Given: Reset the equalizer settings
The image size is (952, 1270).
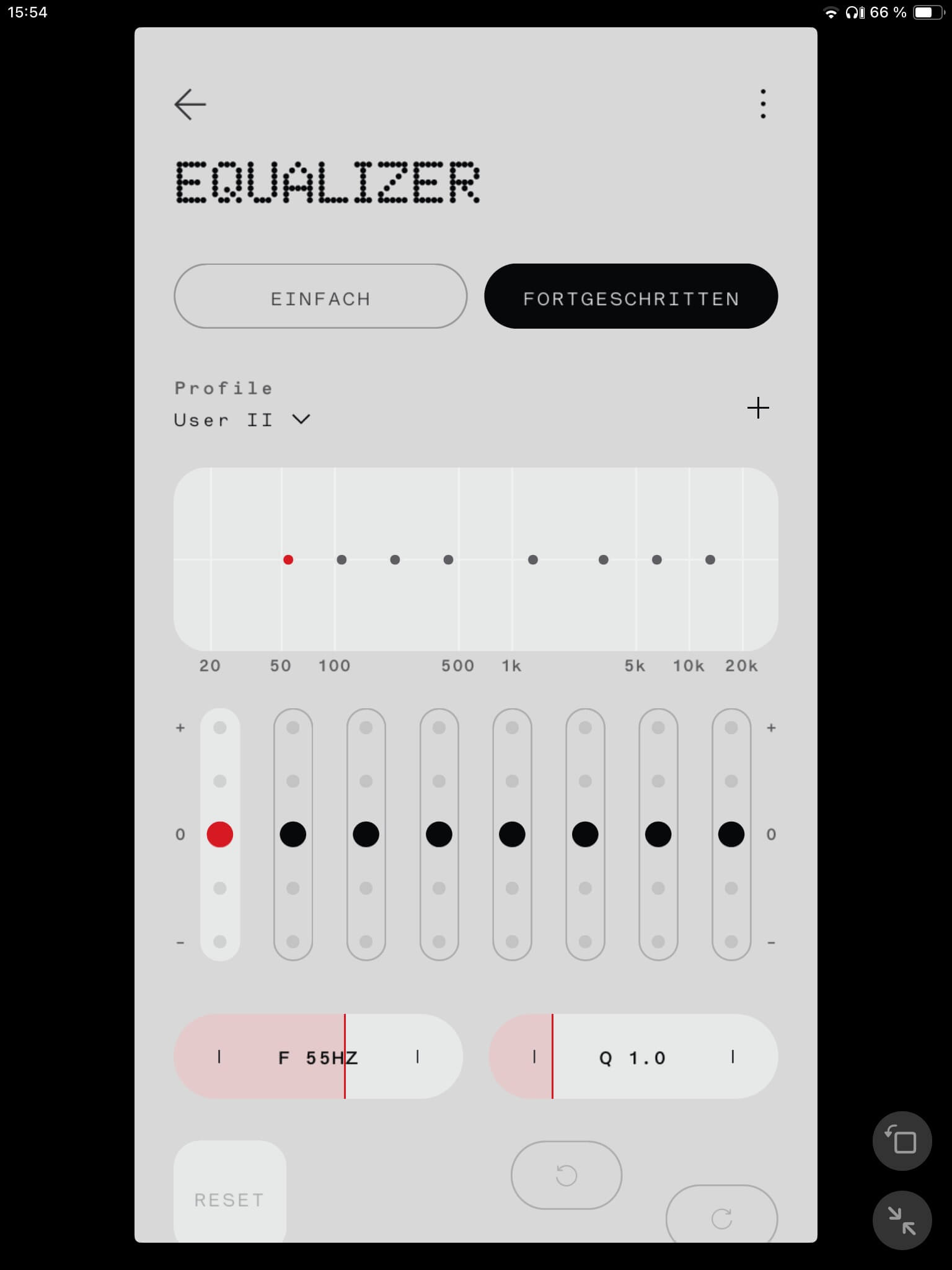Looking at the screenshot, I should tap(229, 1199).
